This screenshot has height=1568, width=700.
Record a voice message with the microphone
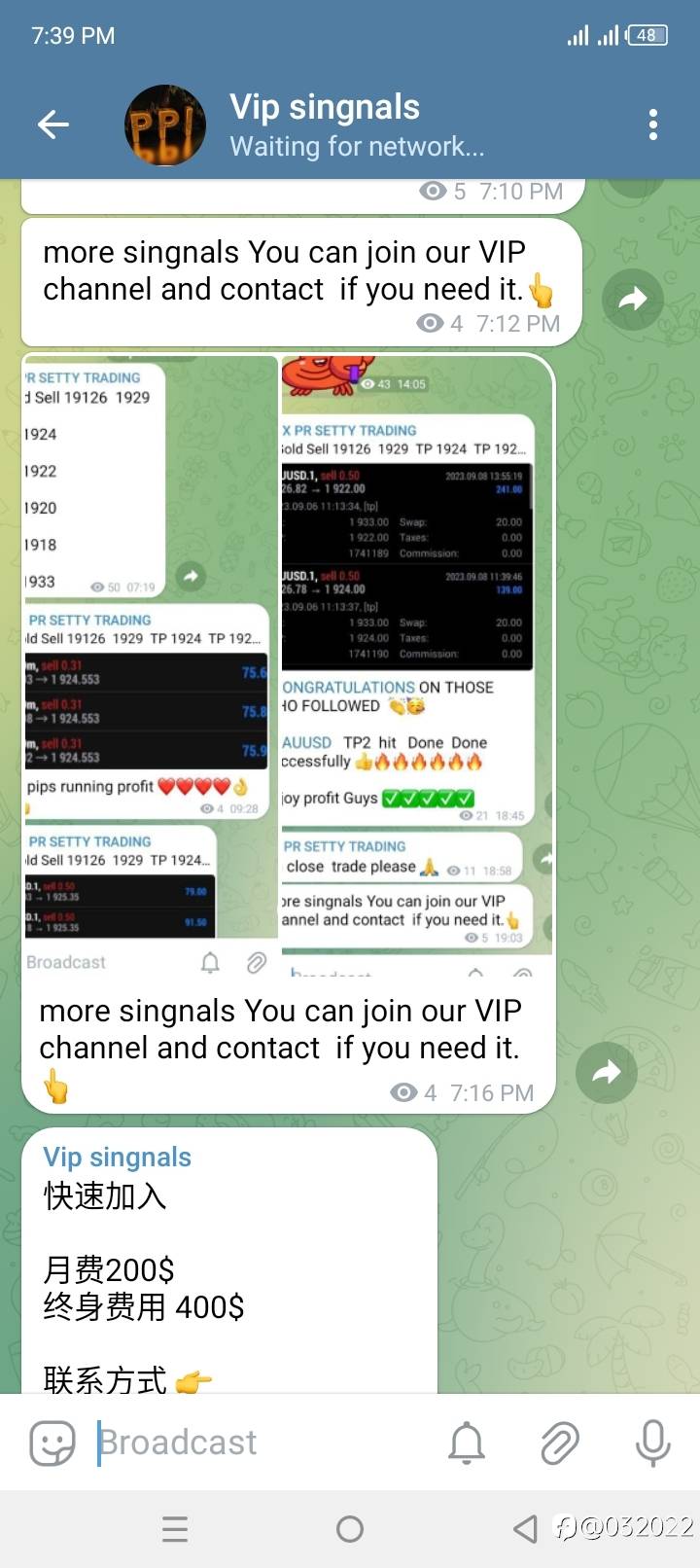652,1443
